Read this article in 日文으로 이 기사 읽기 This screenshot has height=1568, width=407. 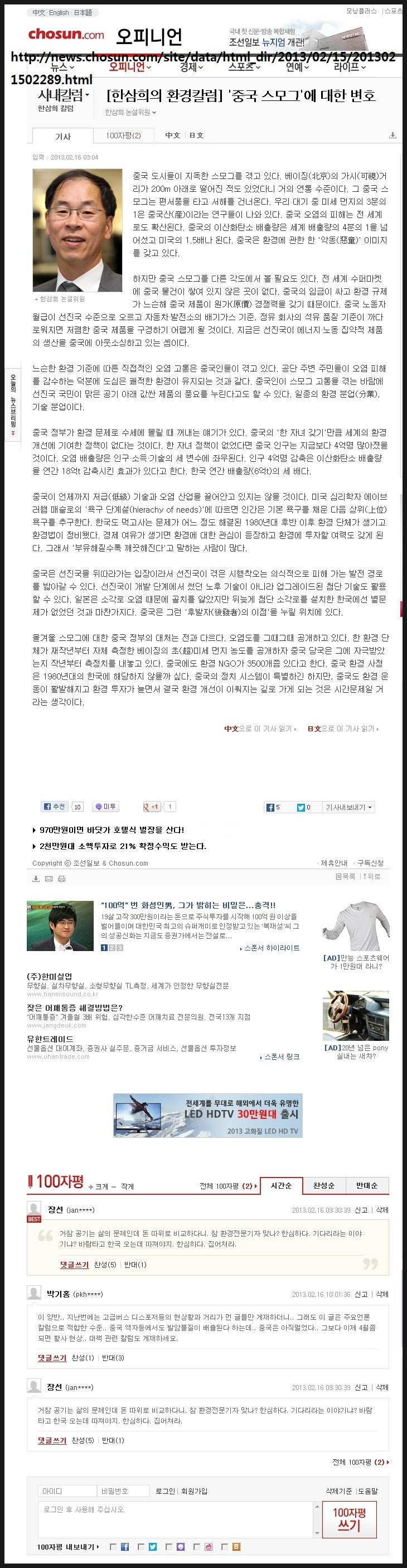point(342,728)
